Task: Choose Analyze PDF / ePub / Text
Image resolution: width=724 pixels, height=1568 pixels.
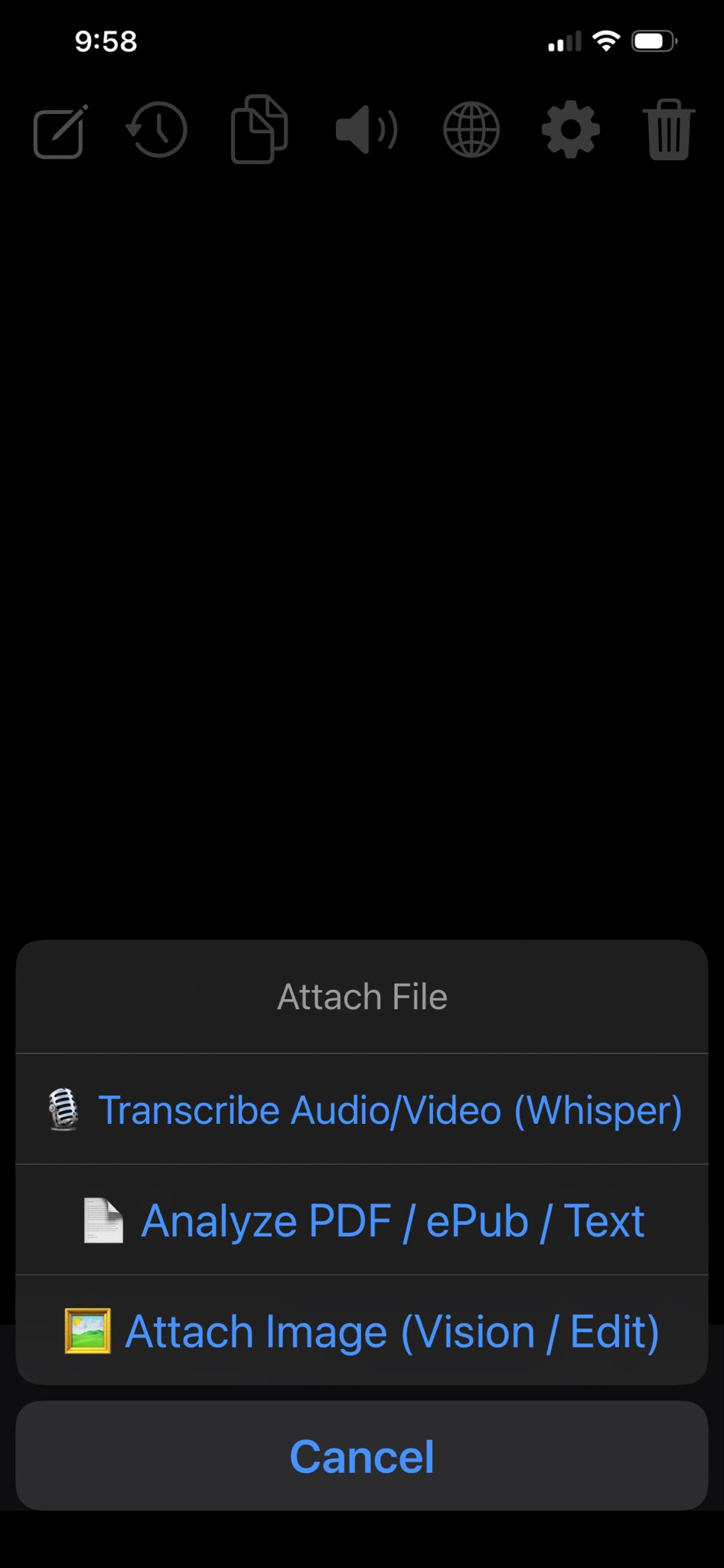Action: click(362, 1220)
